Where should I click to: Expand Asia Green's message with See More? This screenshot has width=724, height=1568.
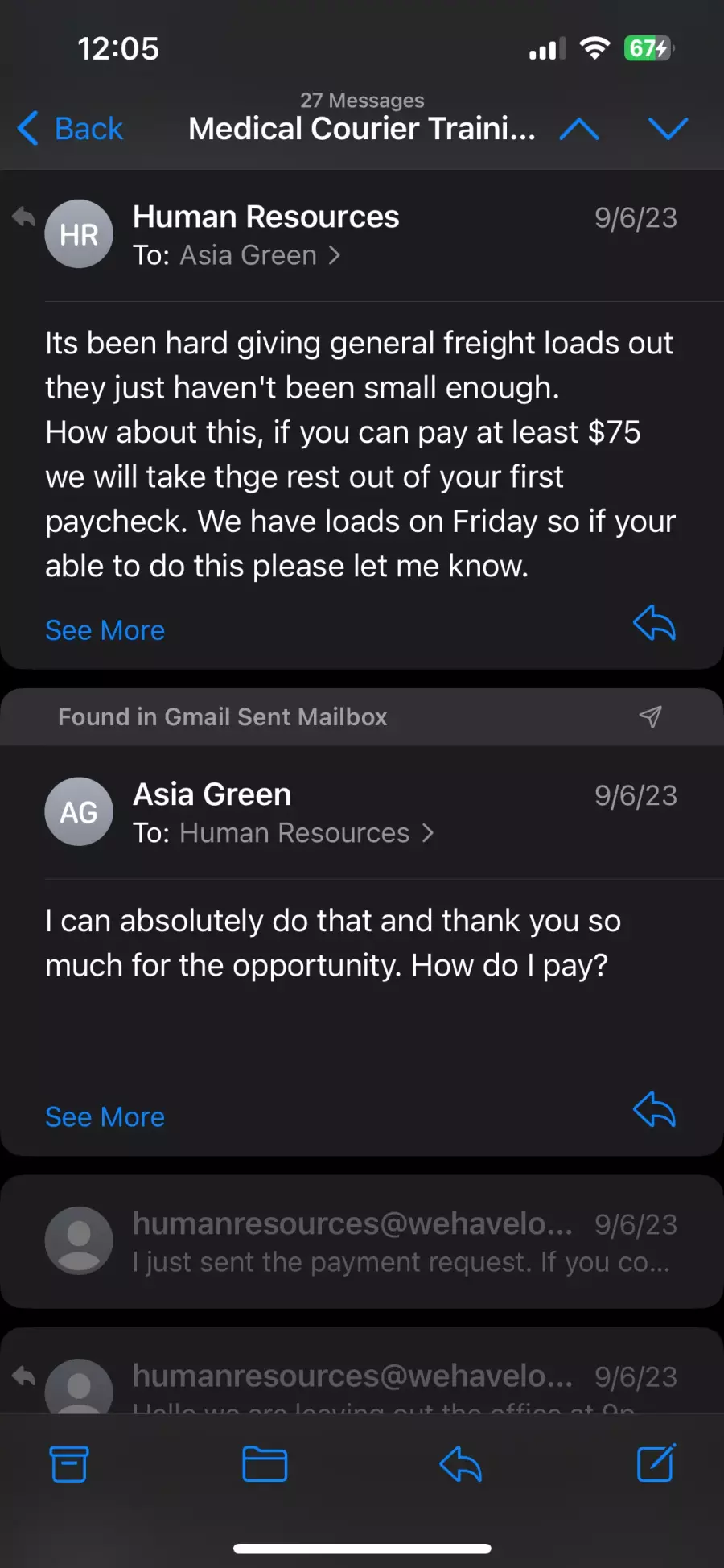(105, 1117)
